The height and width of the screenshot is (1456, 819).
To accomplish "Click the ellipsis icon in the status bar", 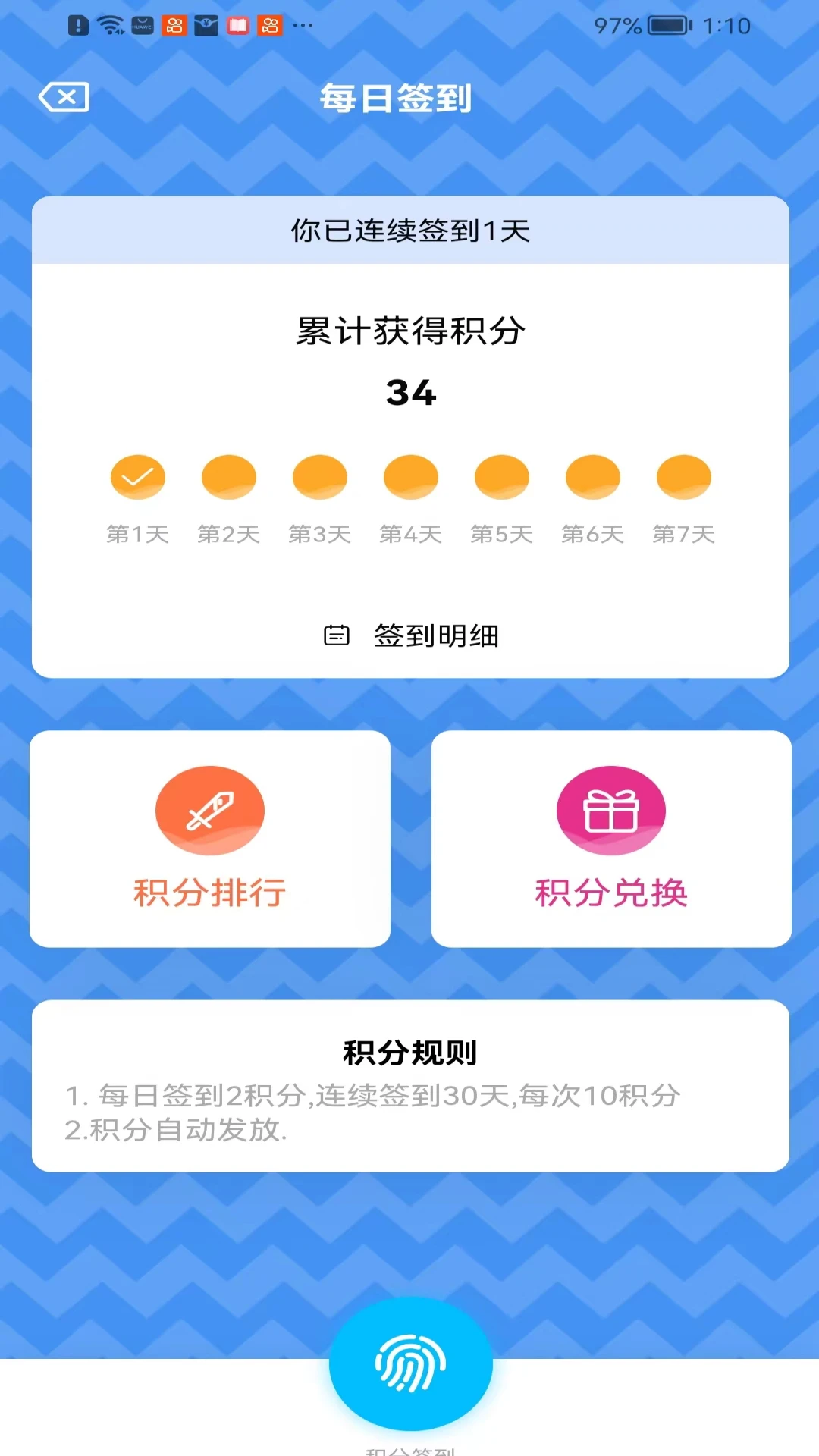I will [x=303, y=25].
